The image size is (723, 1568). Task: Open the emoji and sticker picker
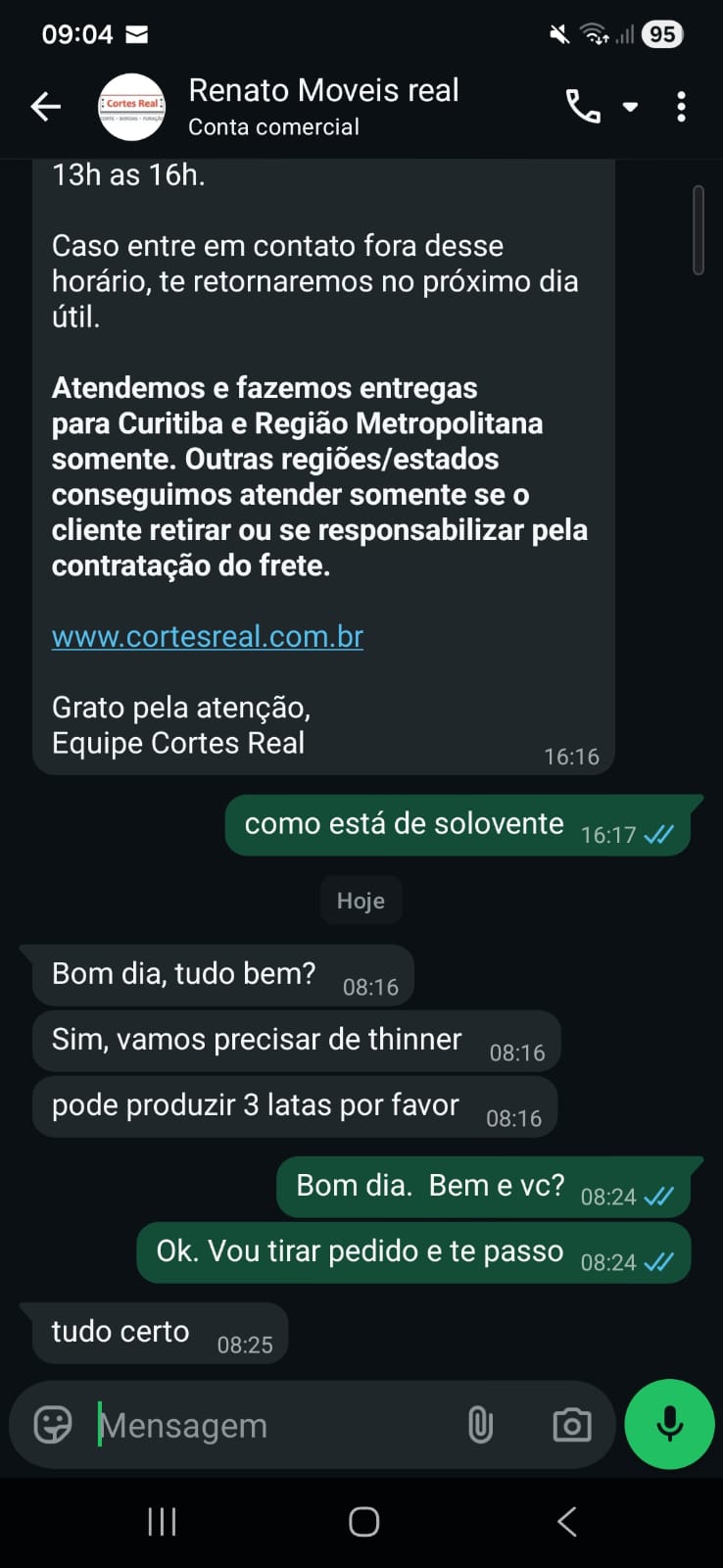pyautogui.click(x=53, y=1424)
